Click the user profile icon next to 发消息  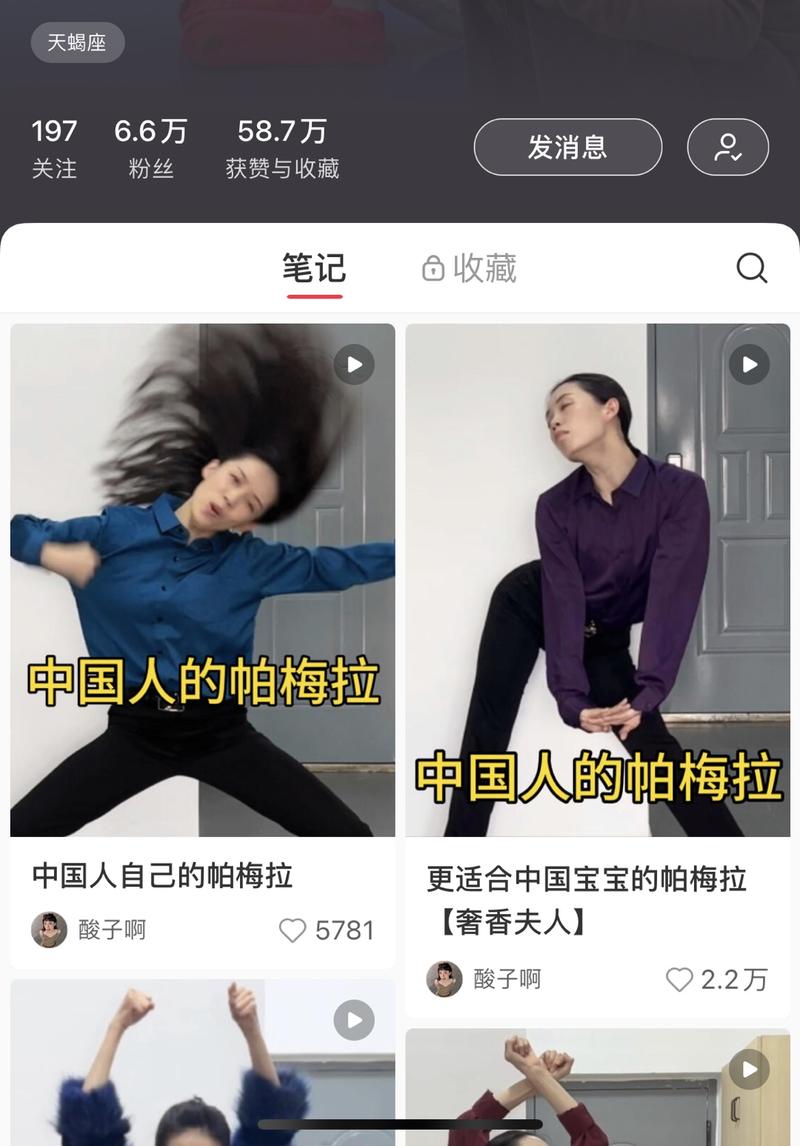[728, 146]
